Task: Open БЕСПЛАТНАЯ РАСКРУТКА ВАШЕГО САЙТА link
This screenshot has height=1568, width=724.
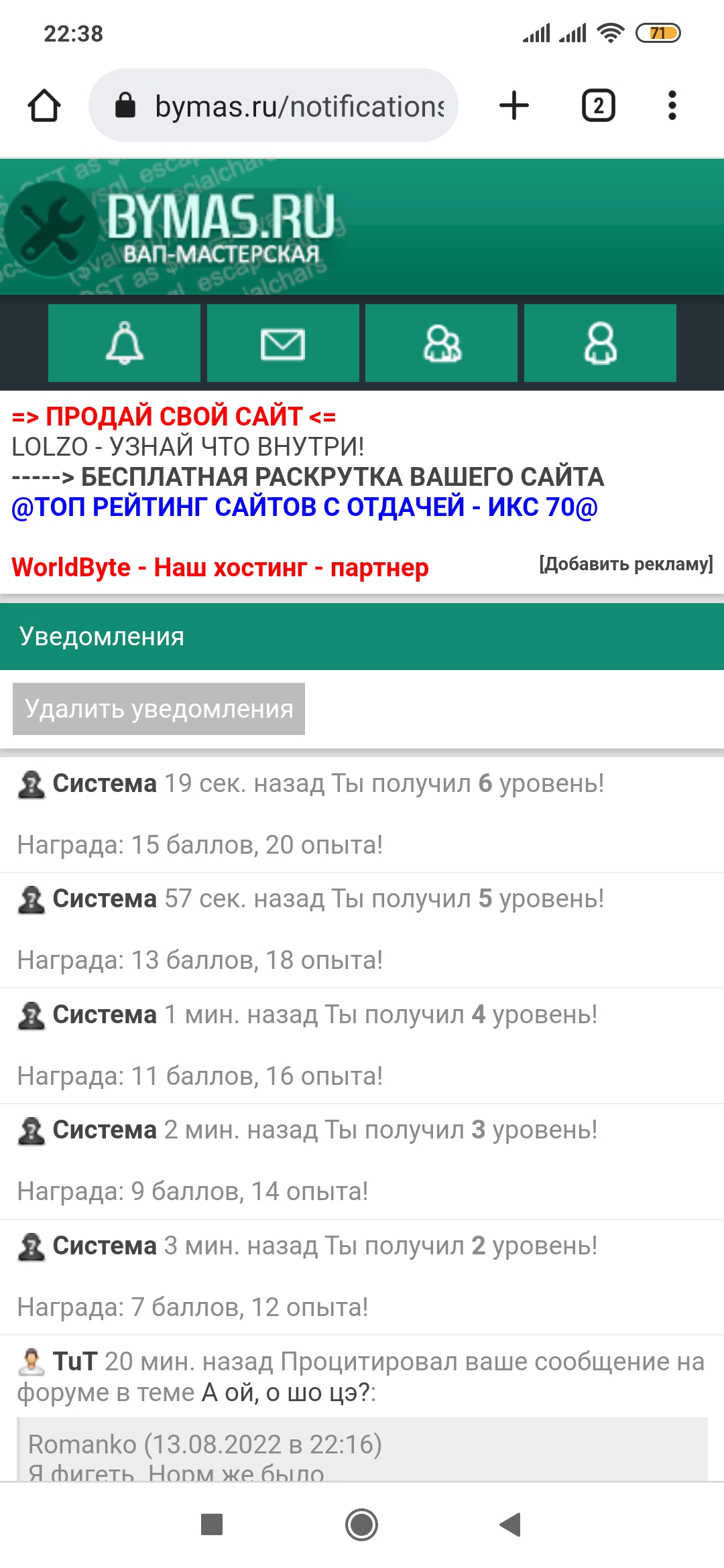Action: [x=308, y=476]
